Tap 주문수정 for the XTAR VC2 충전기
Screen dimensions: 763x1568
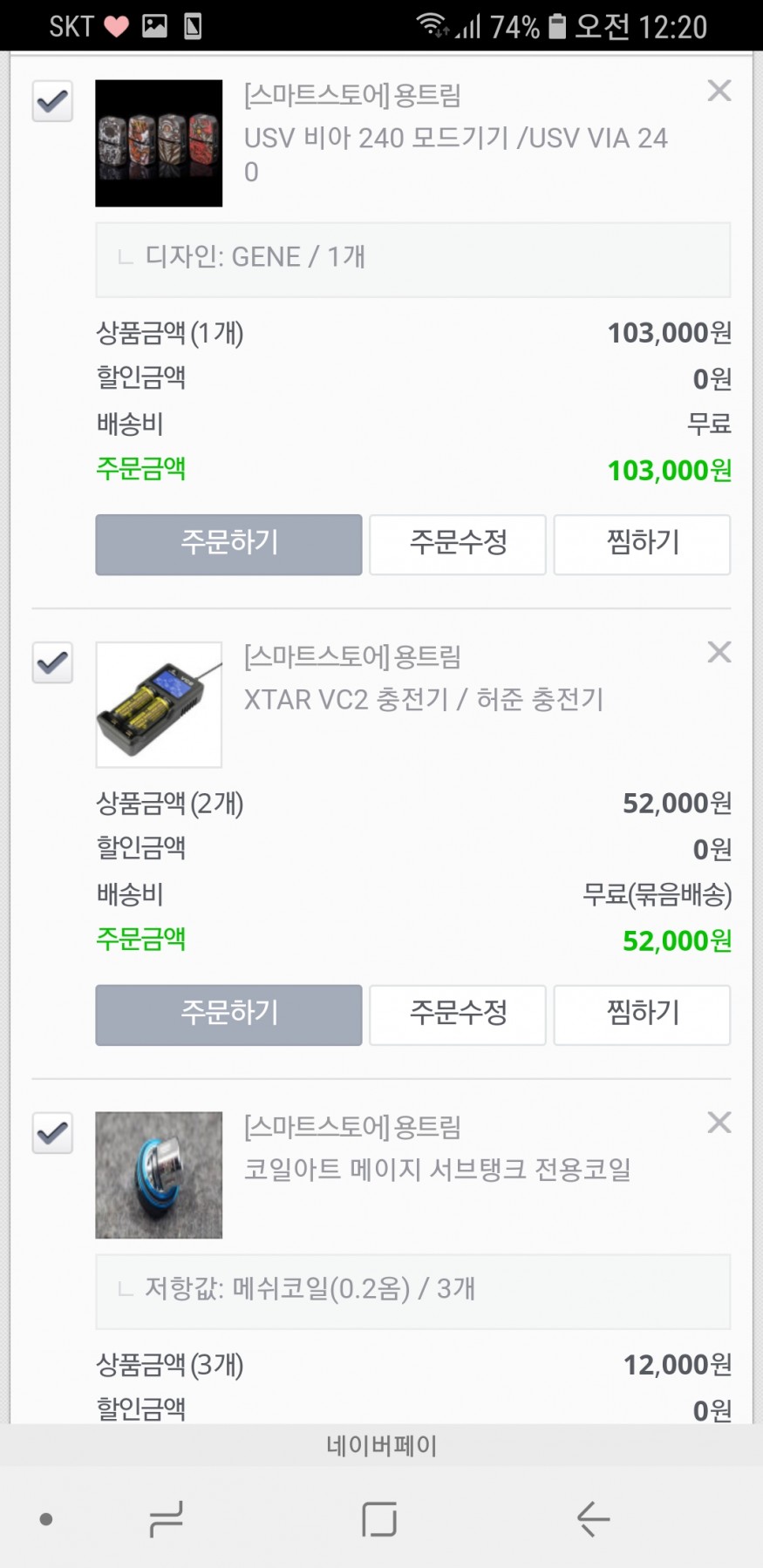point(458,1015)
